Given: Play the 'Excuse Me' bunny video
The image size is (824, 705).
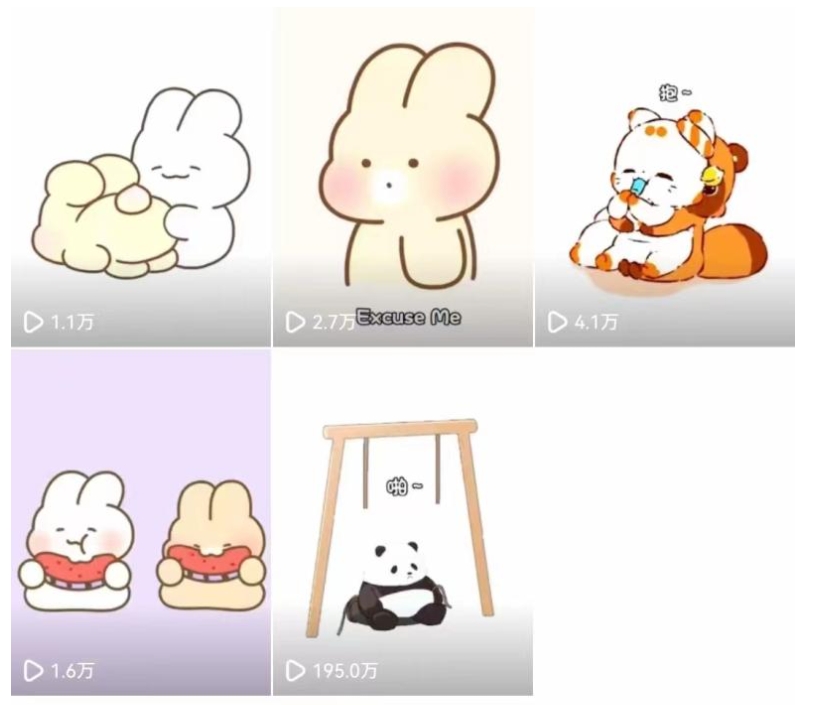Looking at the screenshot, I should pos(402,180).
